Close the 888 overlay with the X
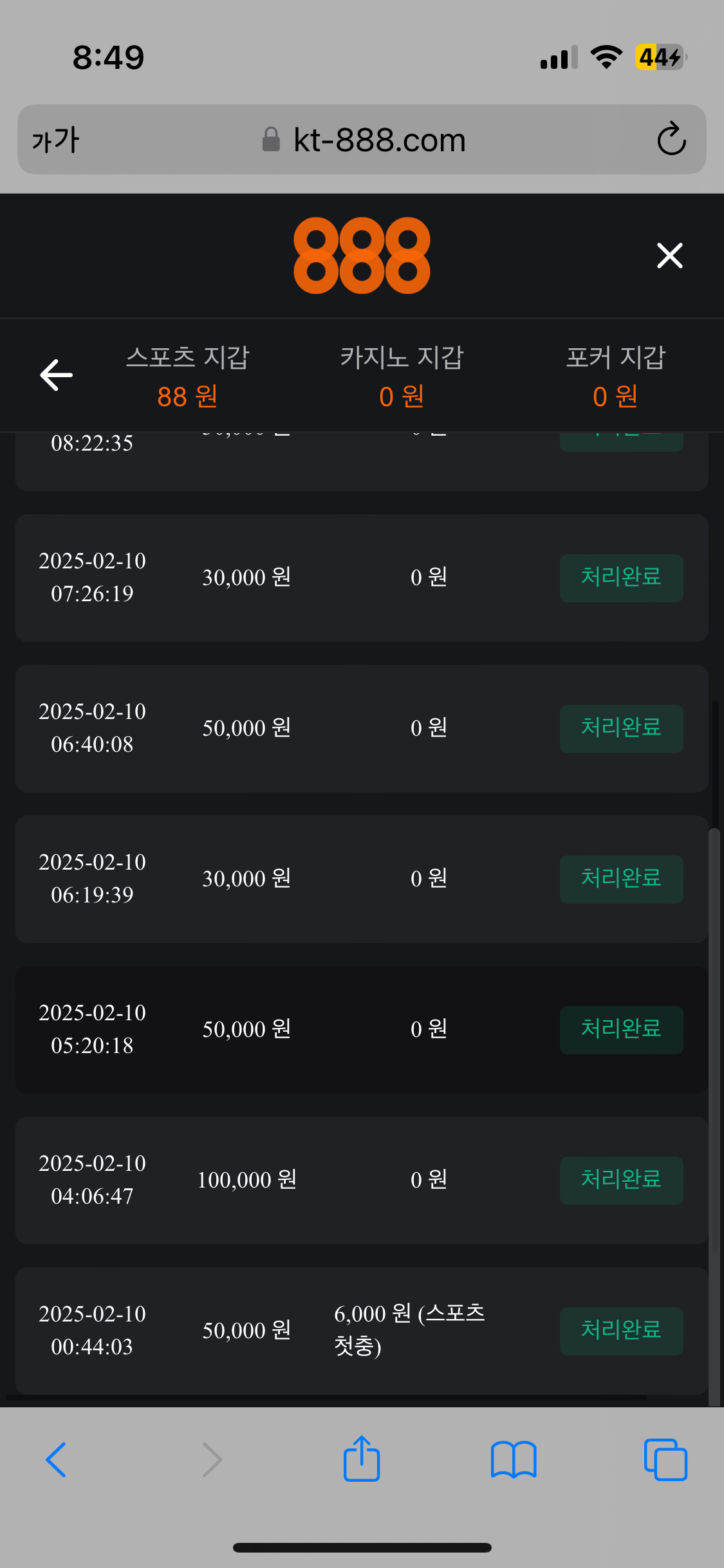 point(669,256)
